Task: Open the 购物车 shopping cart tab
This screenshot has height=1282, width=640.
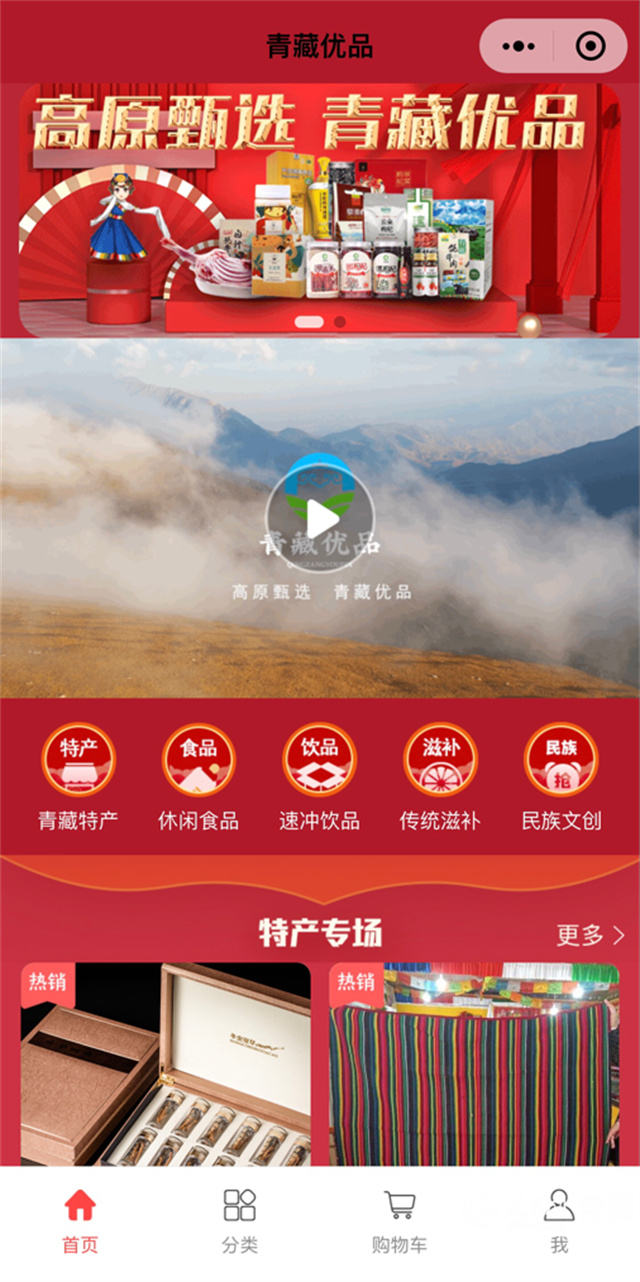Action: point(399,1222)
